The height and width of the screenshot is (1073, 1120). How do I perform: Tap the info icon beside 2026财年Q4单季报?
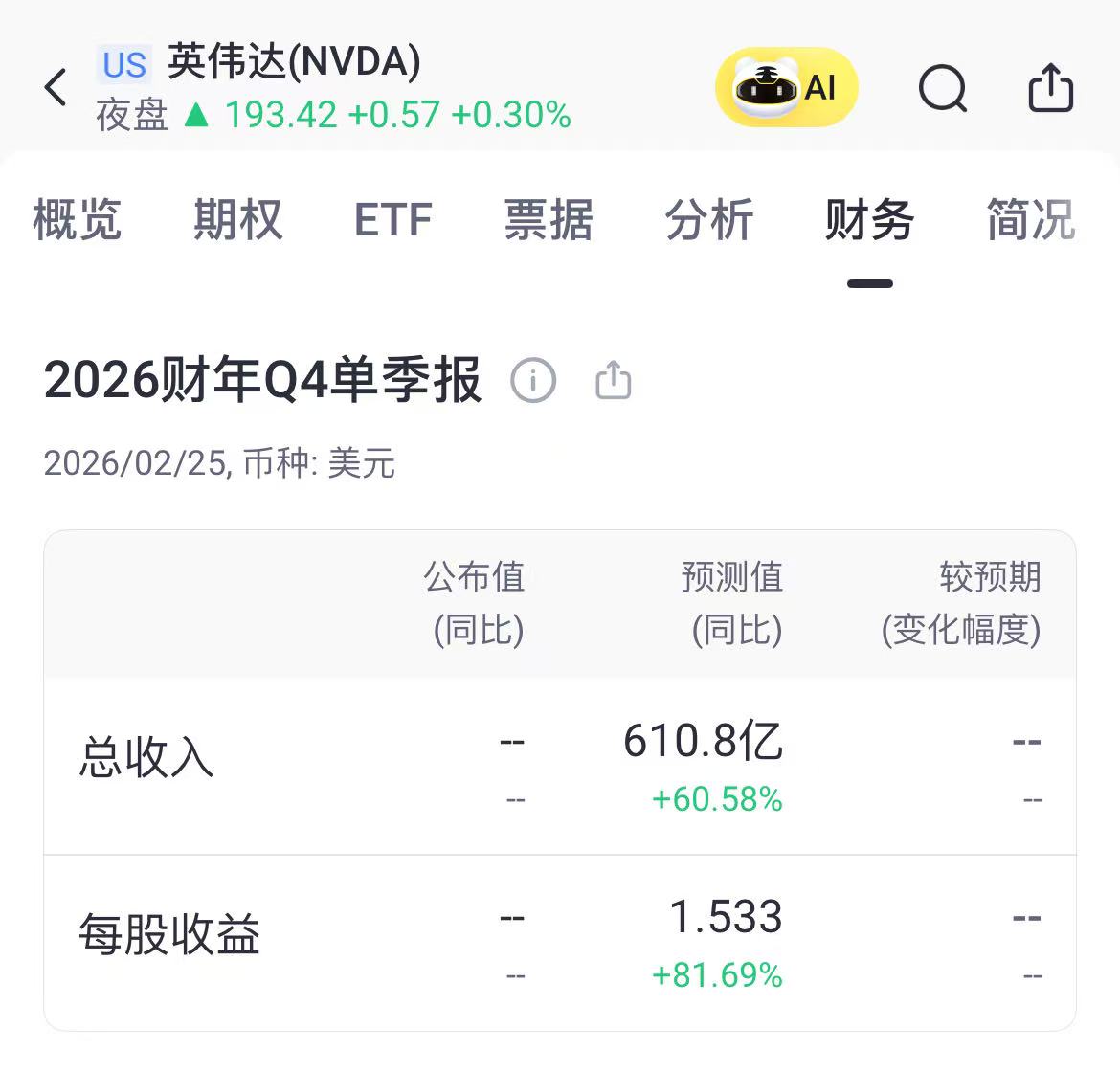[533, 380]
